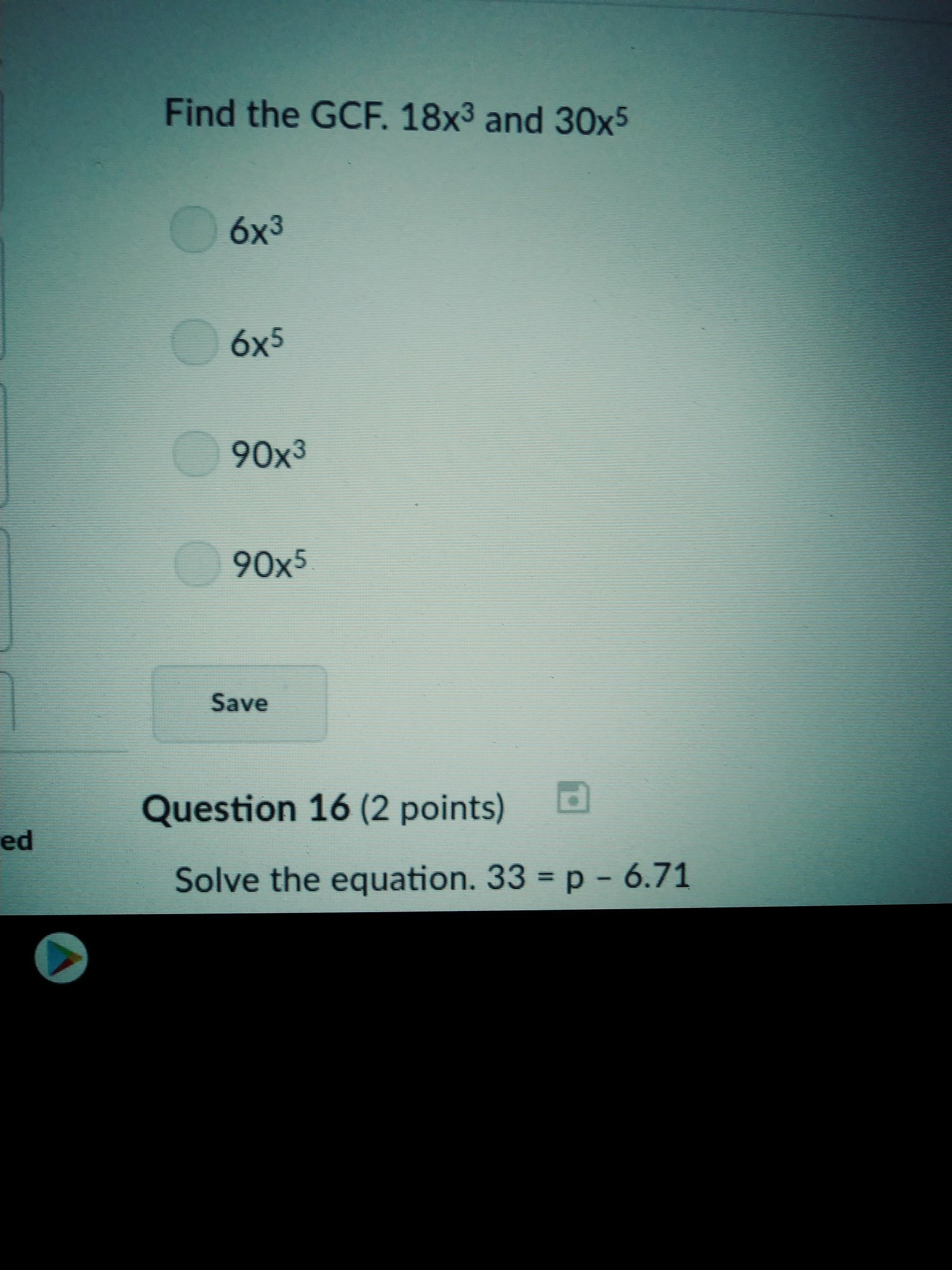
Task: Choose the 6x⁵ answer option
Action: click(x=194, y=344)
